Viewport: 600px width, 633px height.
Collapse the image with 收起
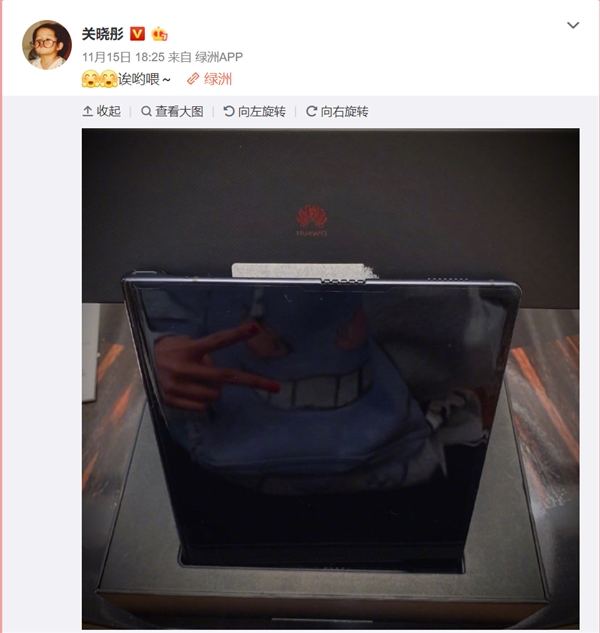pos(101,112)
